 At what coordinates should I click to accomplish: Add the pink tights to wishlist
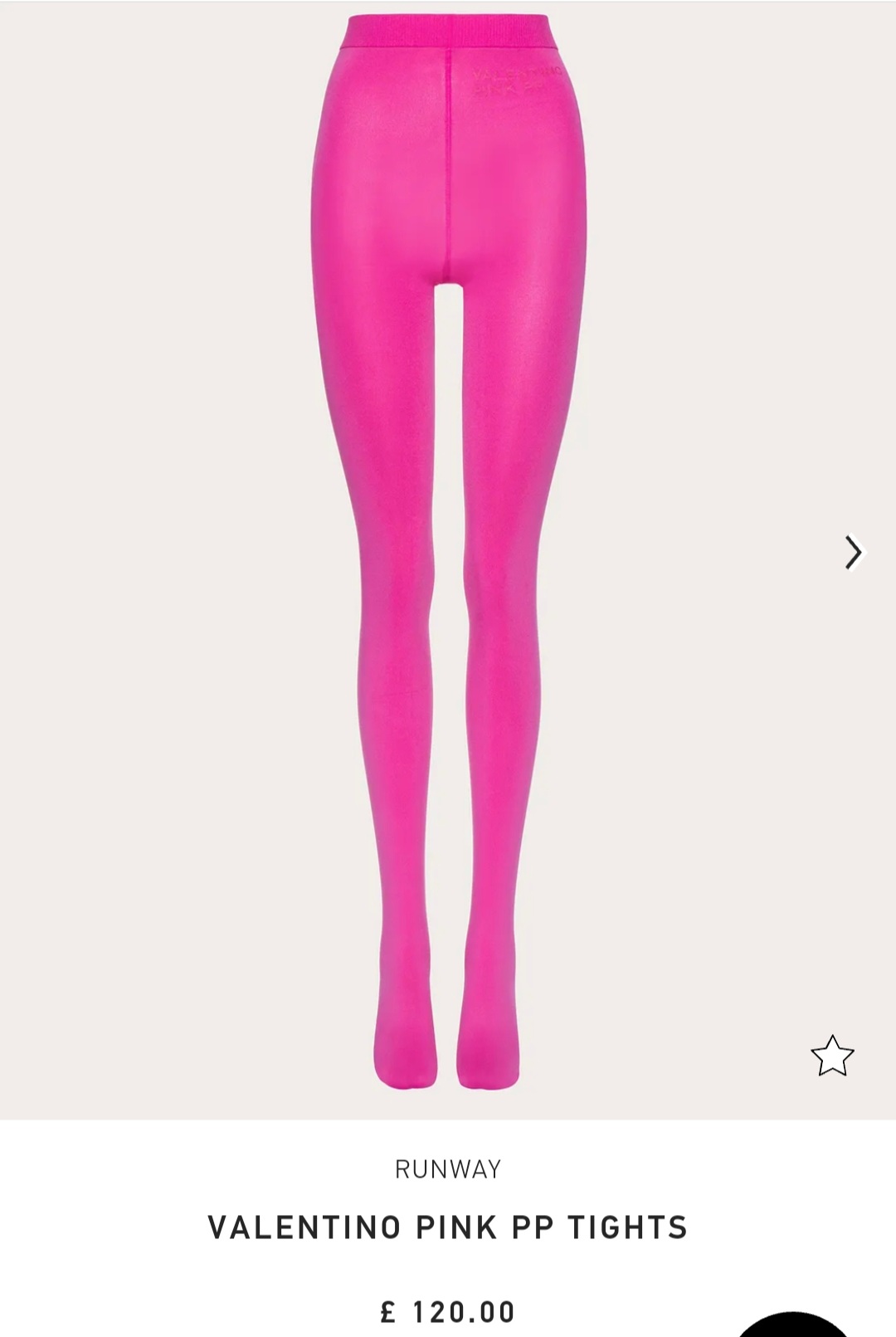[832, 1056]
